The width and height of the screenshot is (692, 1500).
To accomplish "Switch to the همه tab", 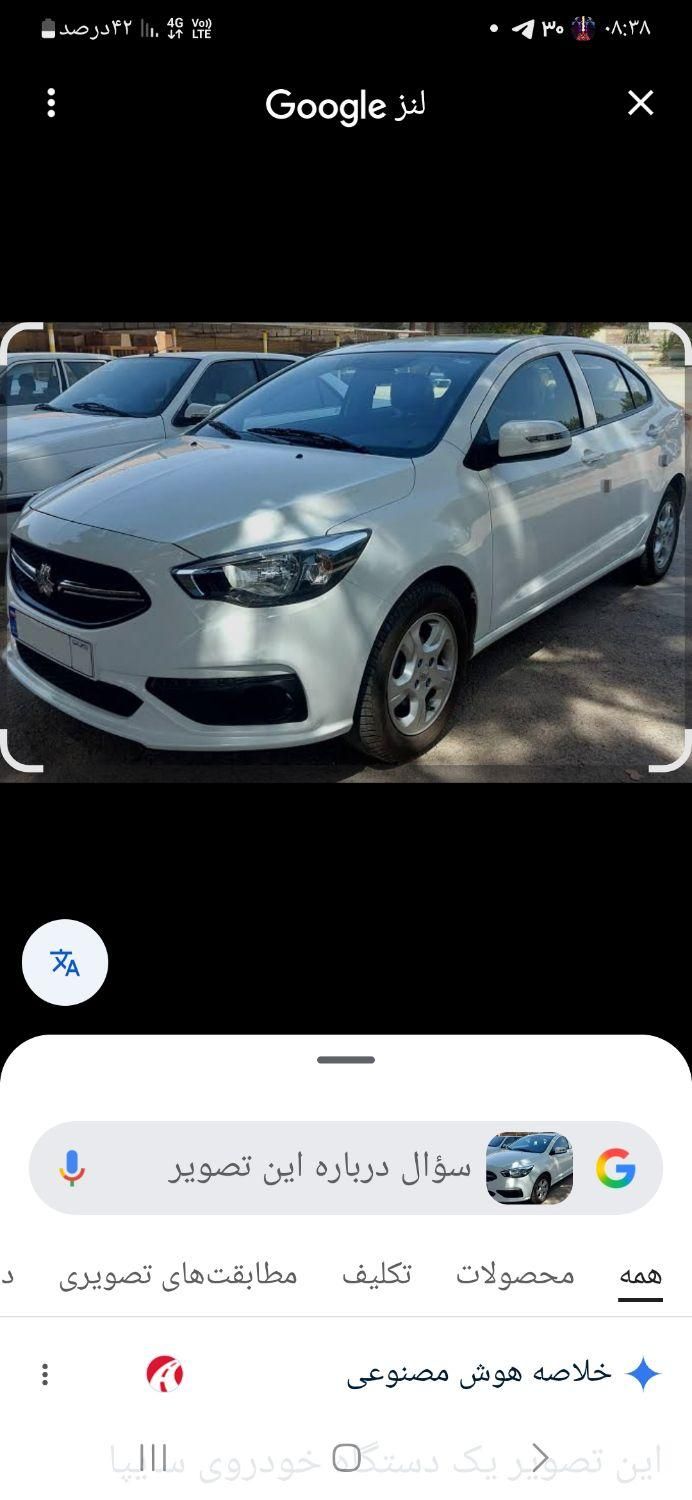I will (x=640, y=1275).
